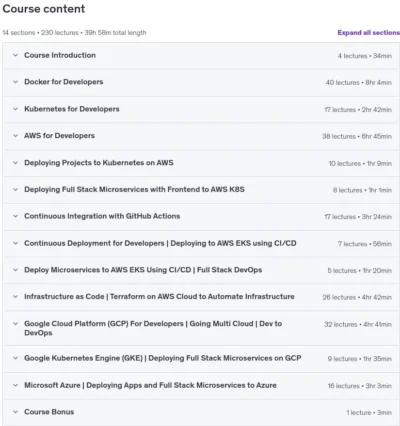Viewport: 400px width, 426px height.
Task: Expand the Microsoft Azure section
Action: pyautogui.click(x=201, y=386)
